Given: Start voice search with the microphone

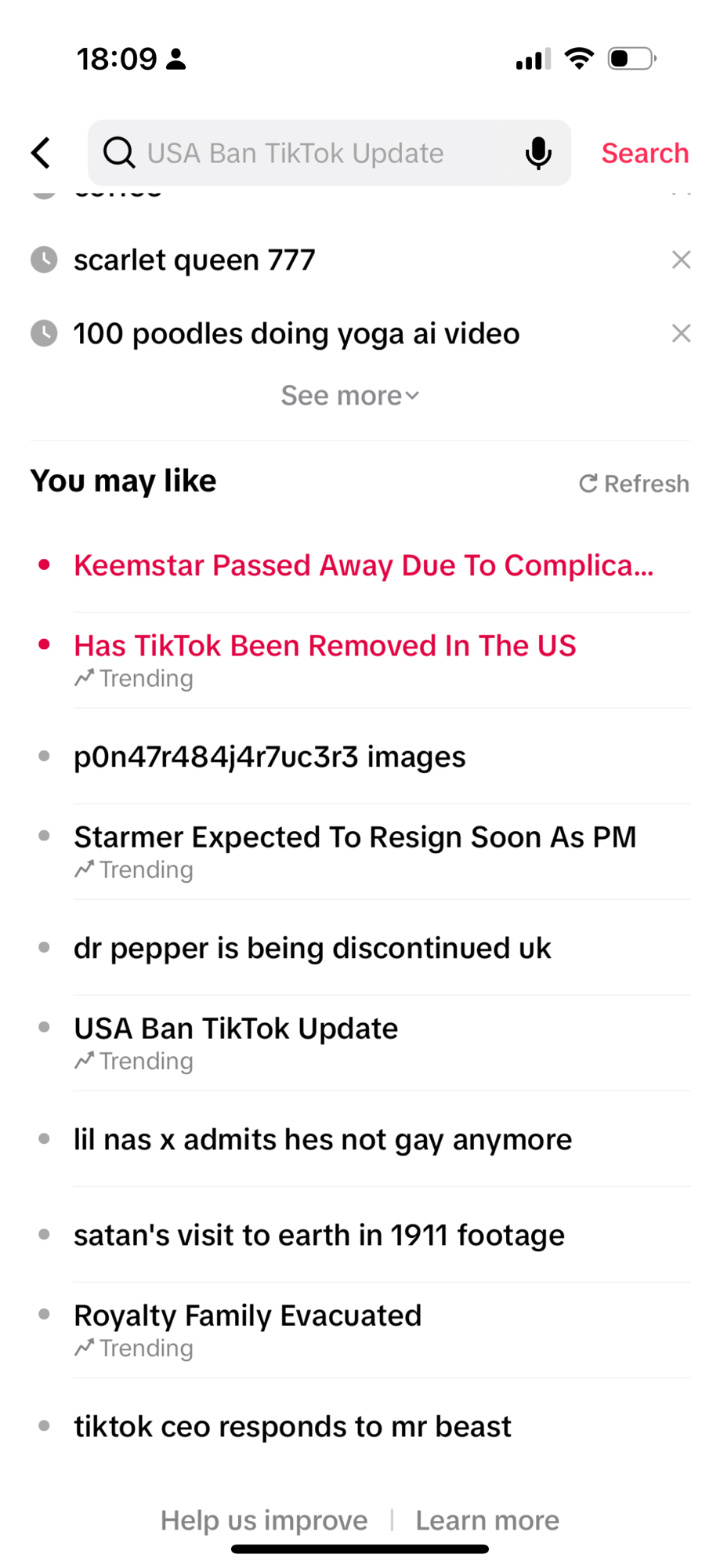Looking at the screenshot, I should coord(537,153).
